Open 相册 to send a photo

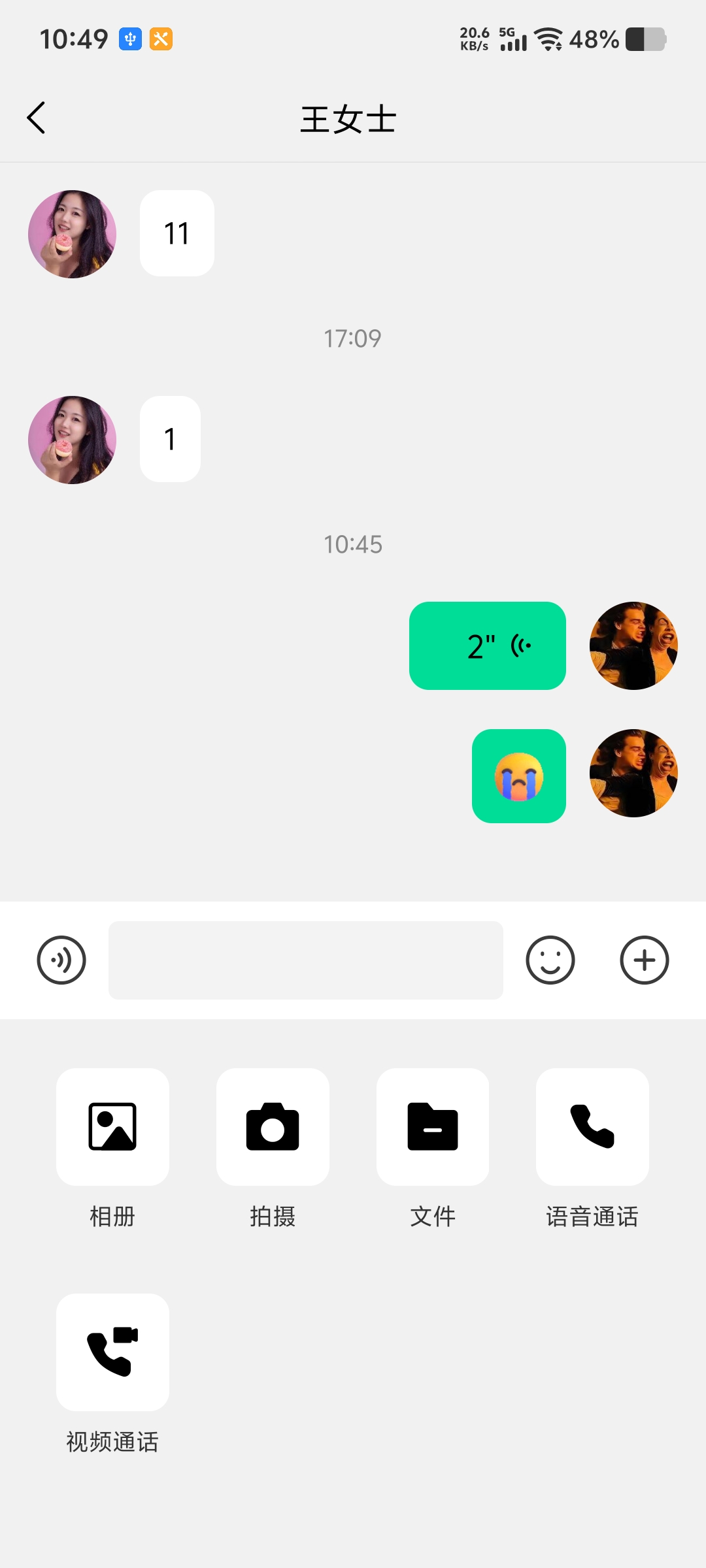click(112, 1126)
